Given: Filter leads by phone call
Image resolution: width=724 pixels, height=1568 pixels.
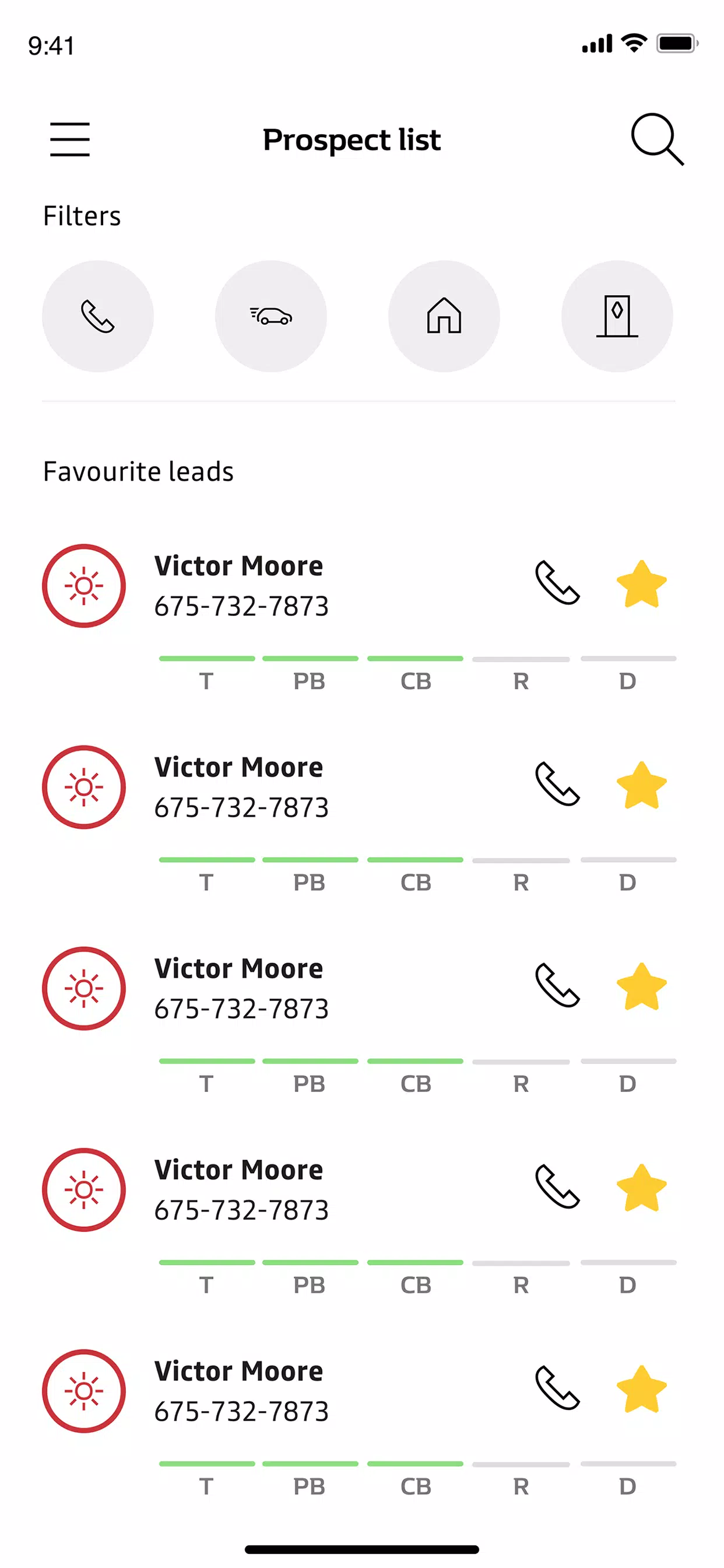Looking at the screenshot, I should pyautogui.click(x=98, y=316).
